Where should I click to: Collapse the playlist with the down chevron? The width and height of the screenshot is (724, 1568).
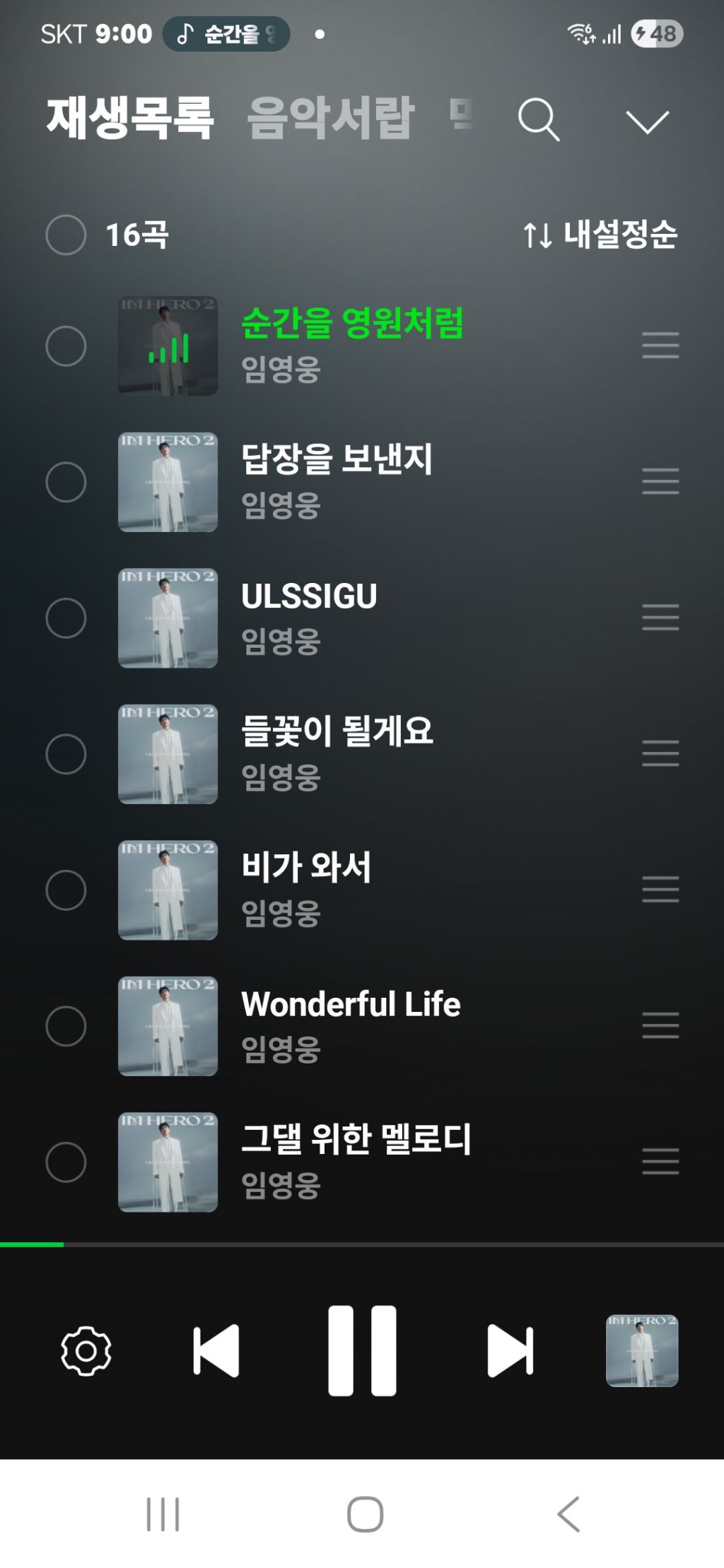[x=647, y=122]
